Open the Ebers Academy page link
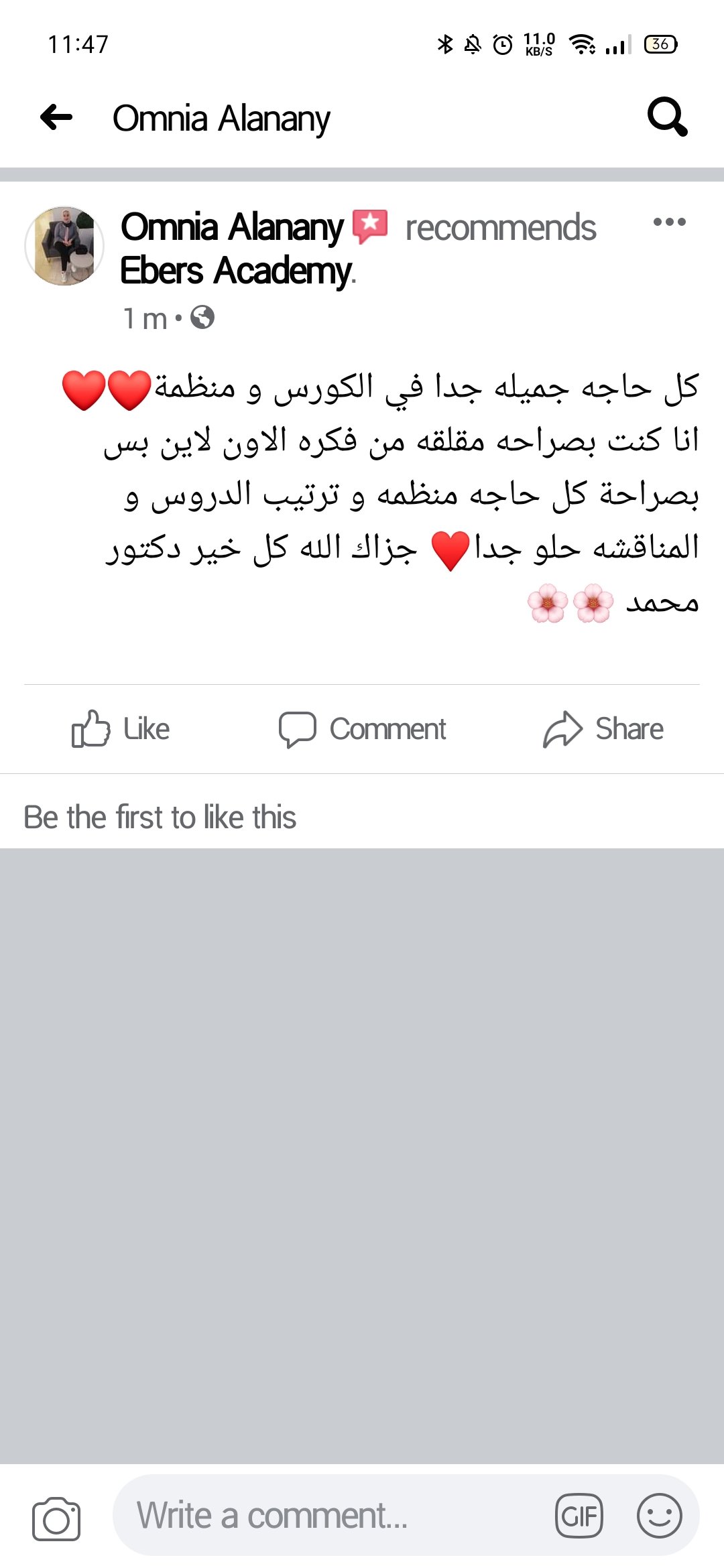Image resolution: width=724 pixels, height=1568 pixels. [236, 271]
